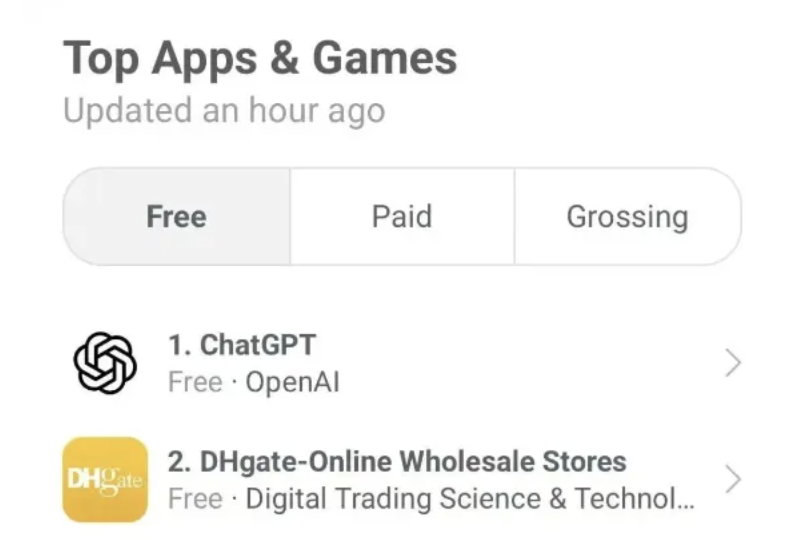Select the Free segment

176,217
